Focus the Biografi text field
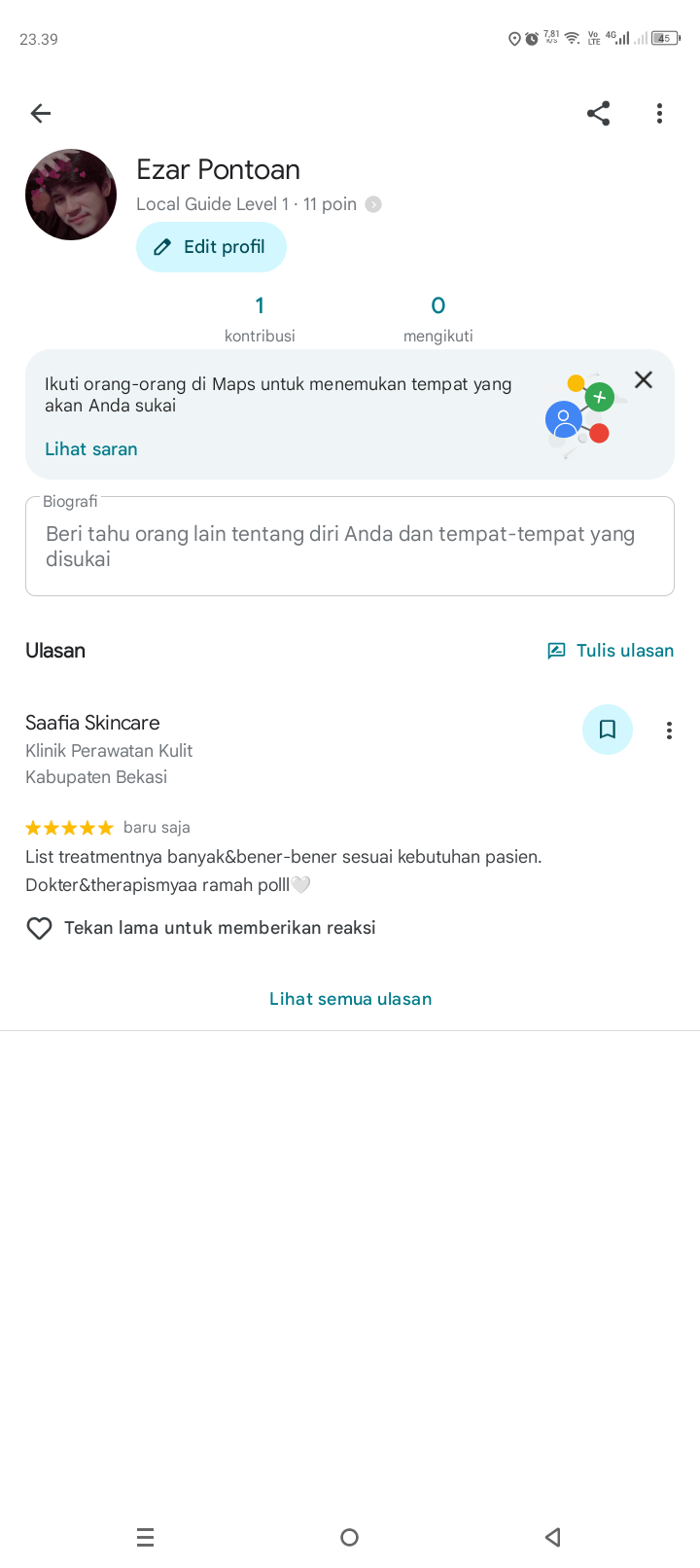 point(350,547)
